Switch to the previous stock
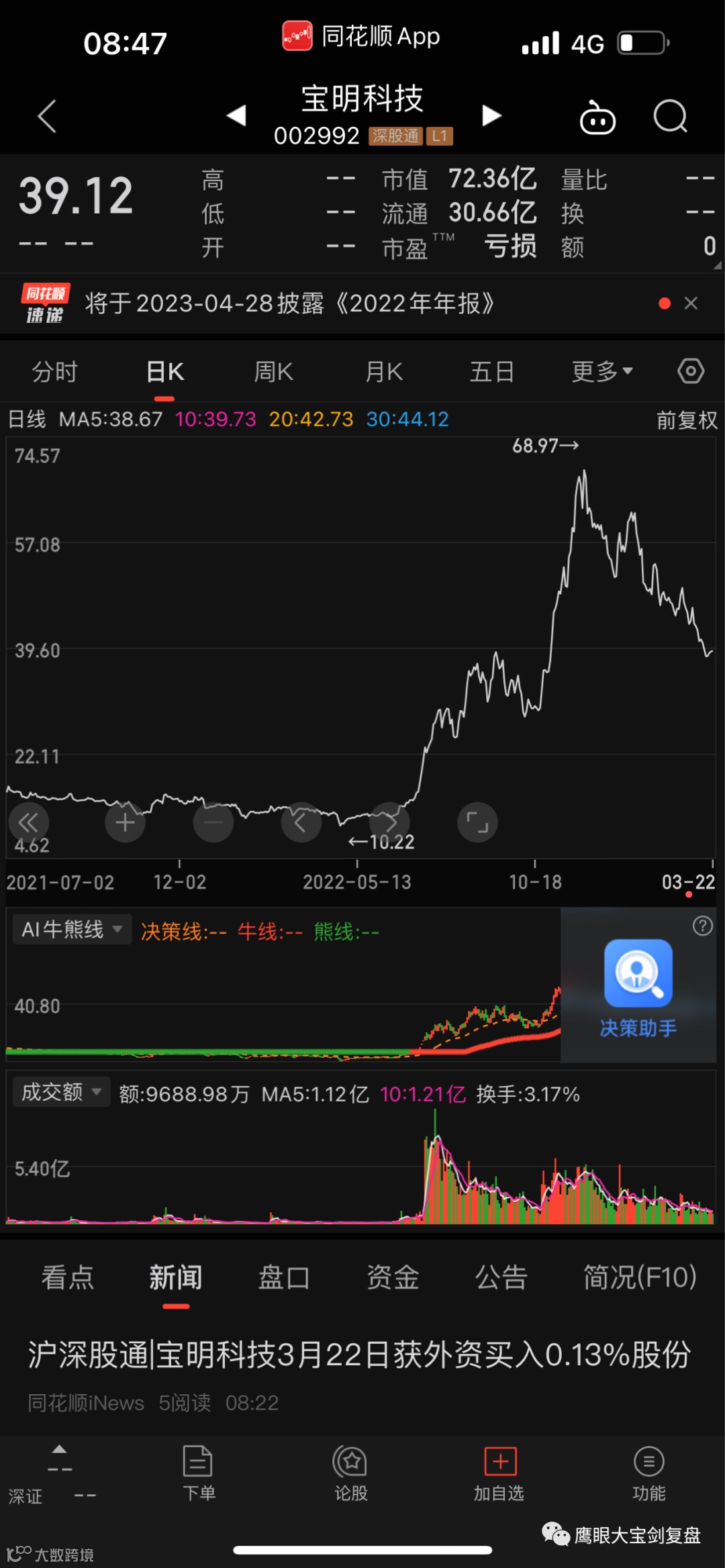Screen dimensions: 725x1568 tap(236, 115)
